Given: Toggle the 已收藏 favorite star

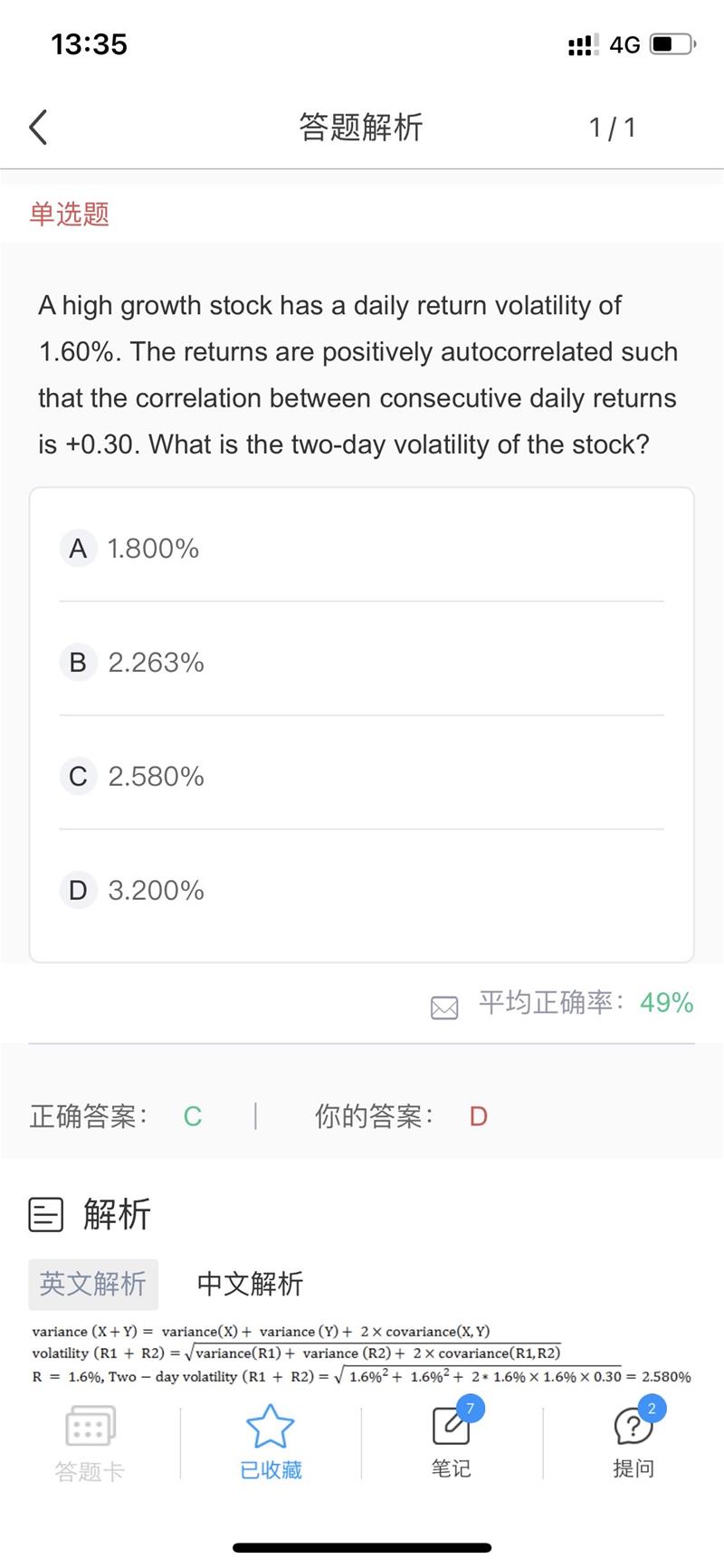Looking at the screenshot, I should click(271, 1443).
